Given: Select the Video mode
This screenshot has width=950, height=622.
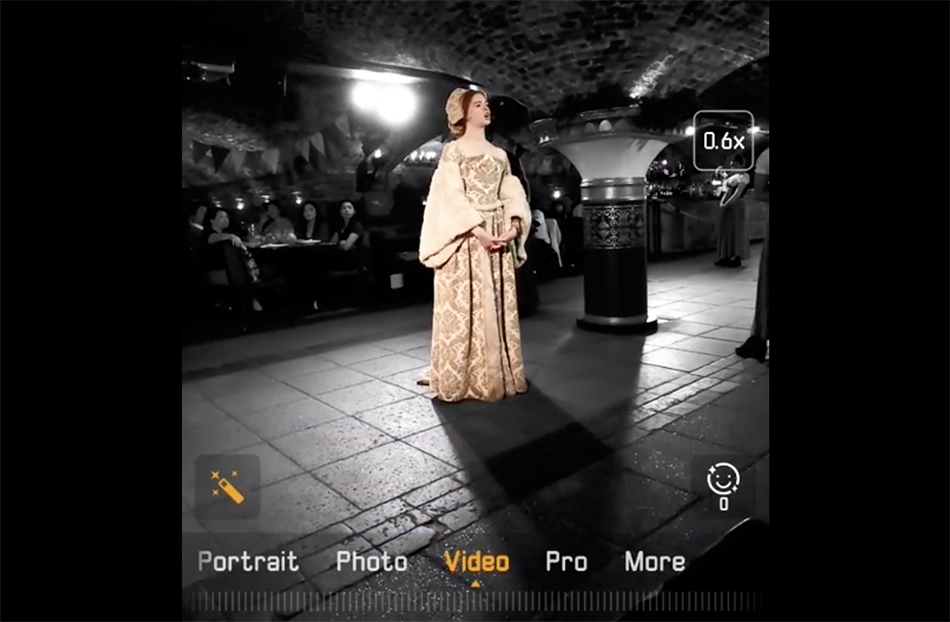Looking at the screenshot, I should pos(477,562).
